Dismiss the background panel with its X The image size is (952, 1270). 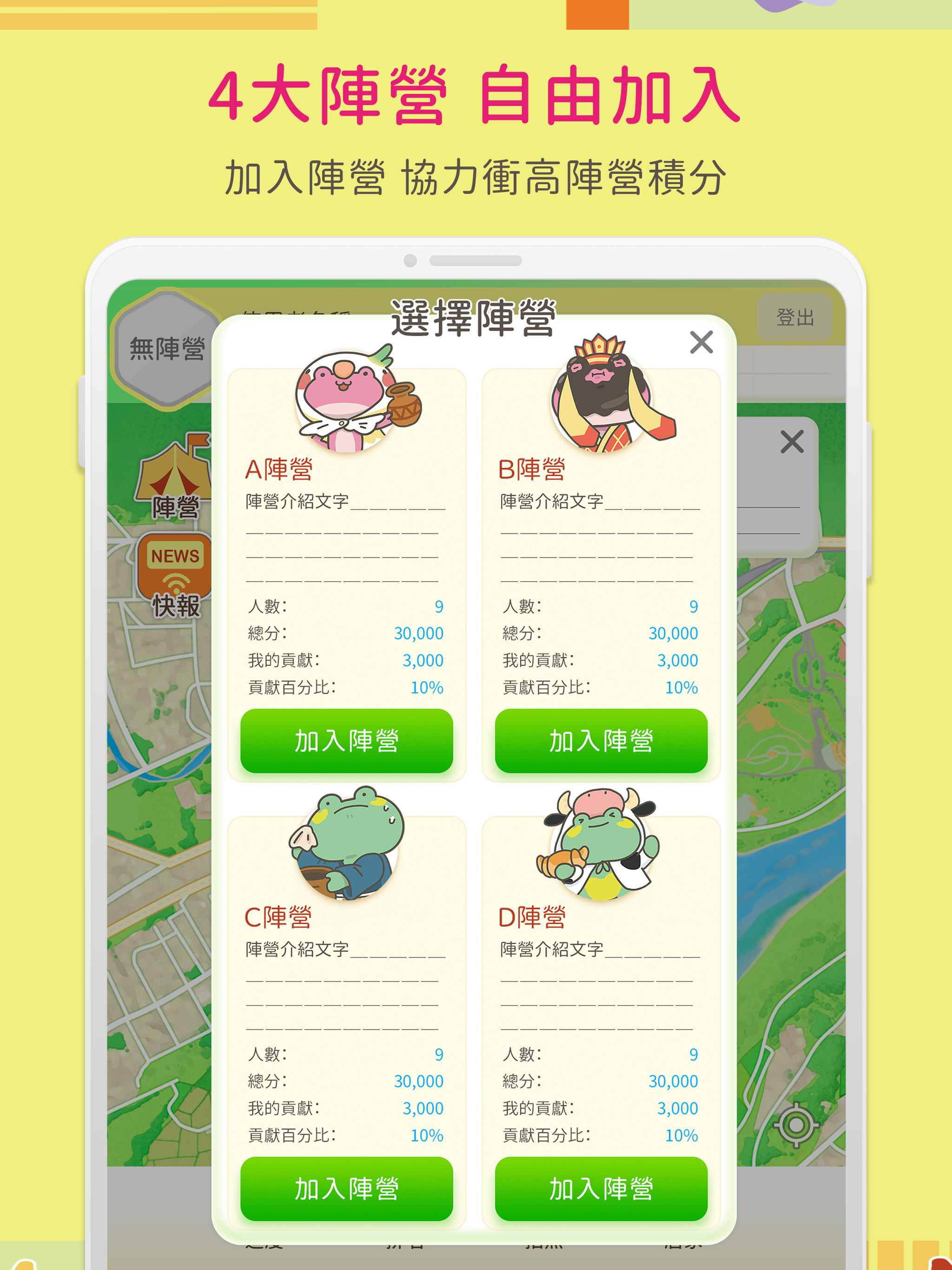[x=793, y=442]
